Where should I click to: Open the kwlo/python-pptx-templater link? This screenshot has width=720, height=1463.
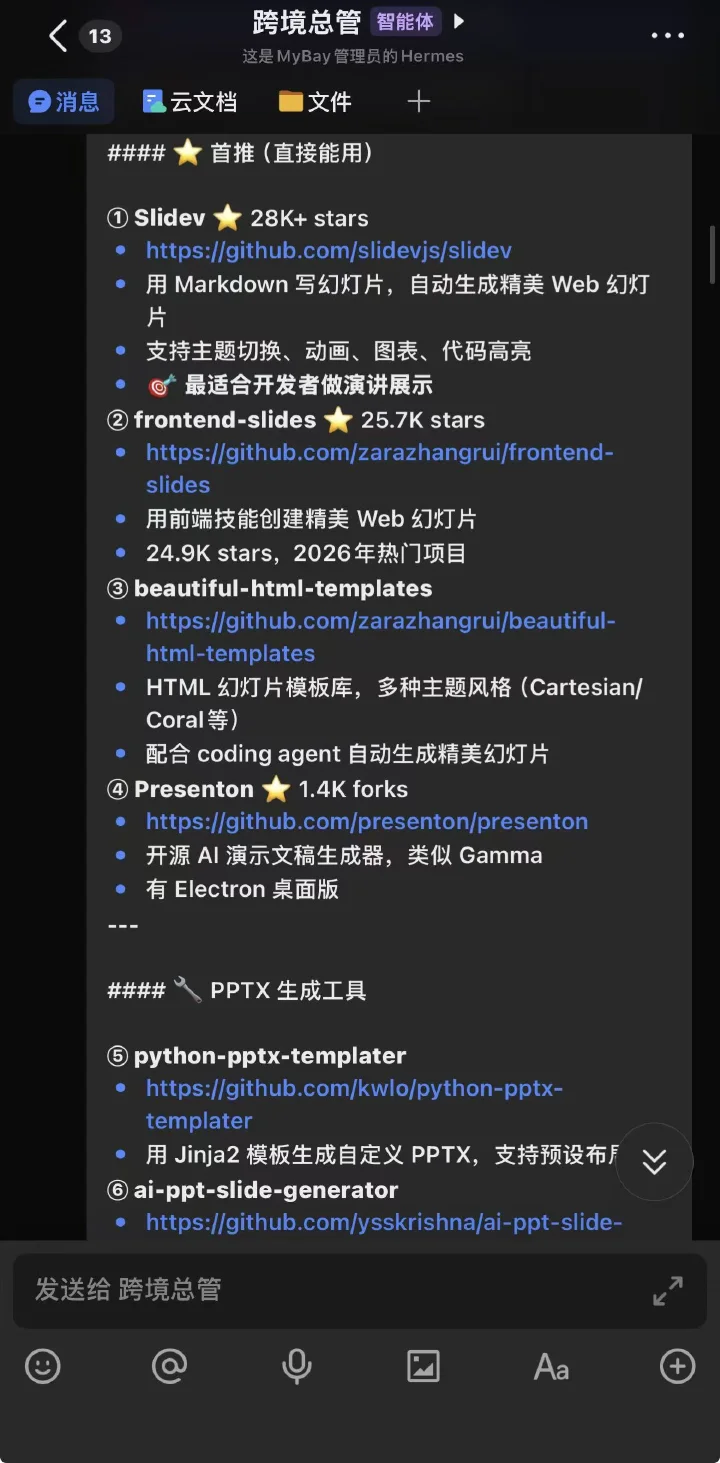(355, 1104)
